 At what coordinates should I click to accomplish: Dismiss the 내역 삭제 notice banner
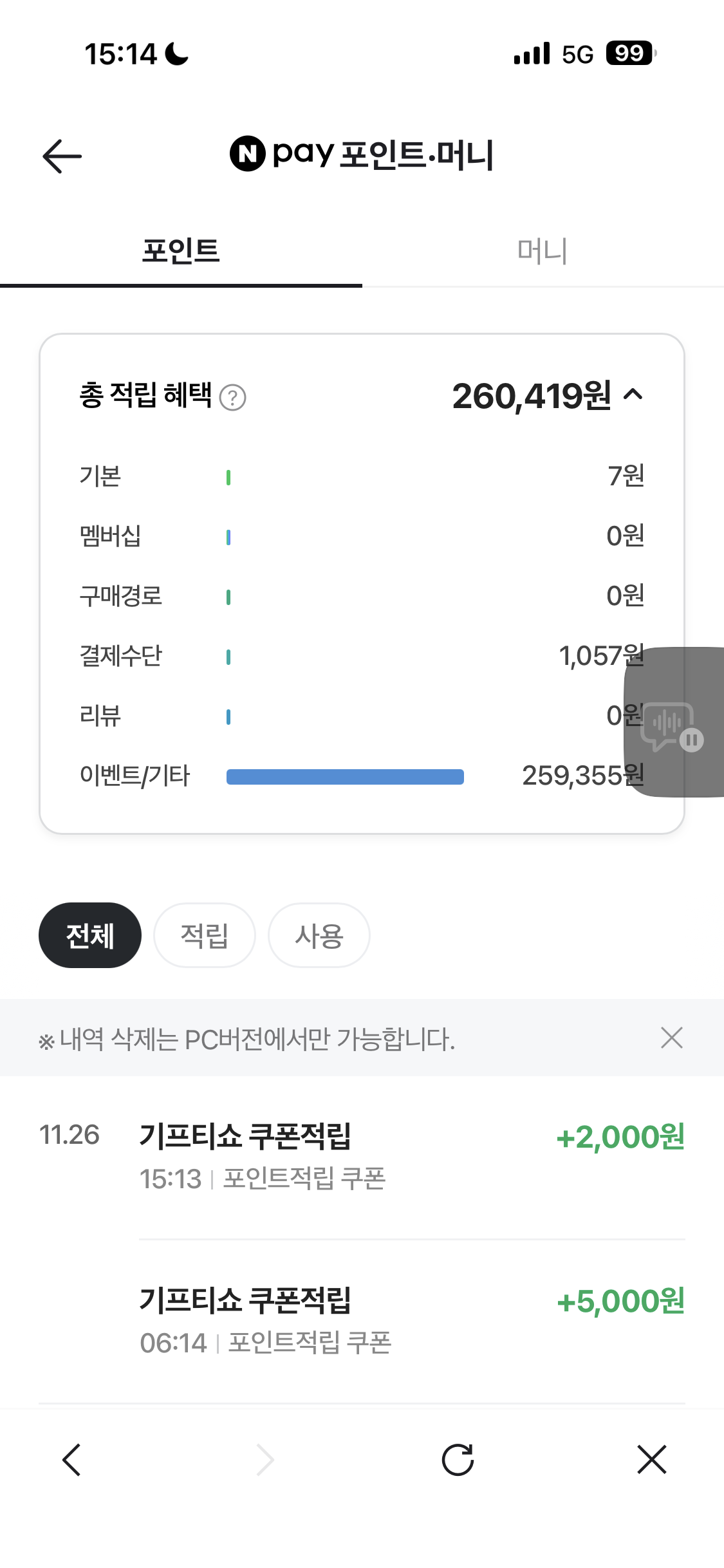(671, 1038)
